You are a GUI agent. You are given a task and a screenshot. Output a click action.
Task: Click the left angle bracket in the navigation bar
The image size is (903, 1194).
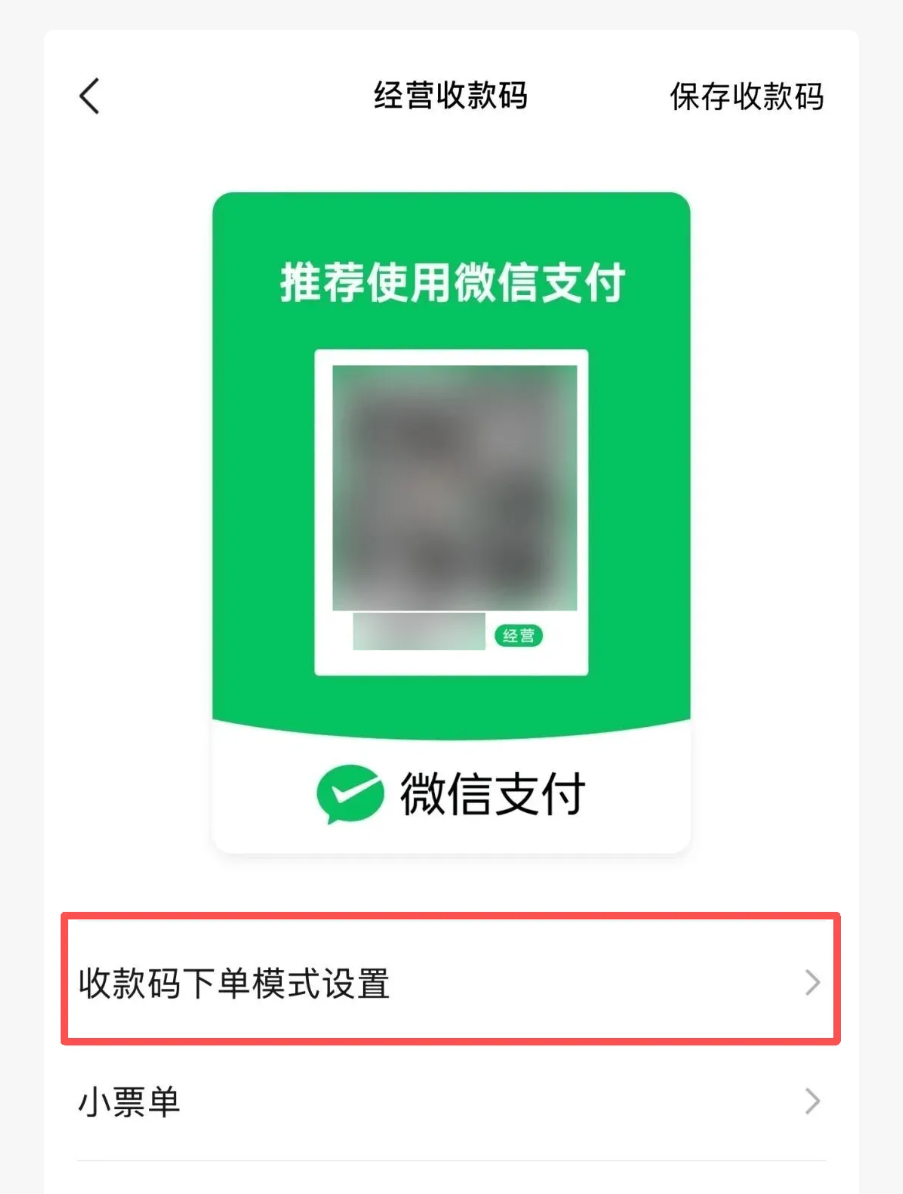(88, 96)
